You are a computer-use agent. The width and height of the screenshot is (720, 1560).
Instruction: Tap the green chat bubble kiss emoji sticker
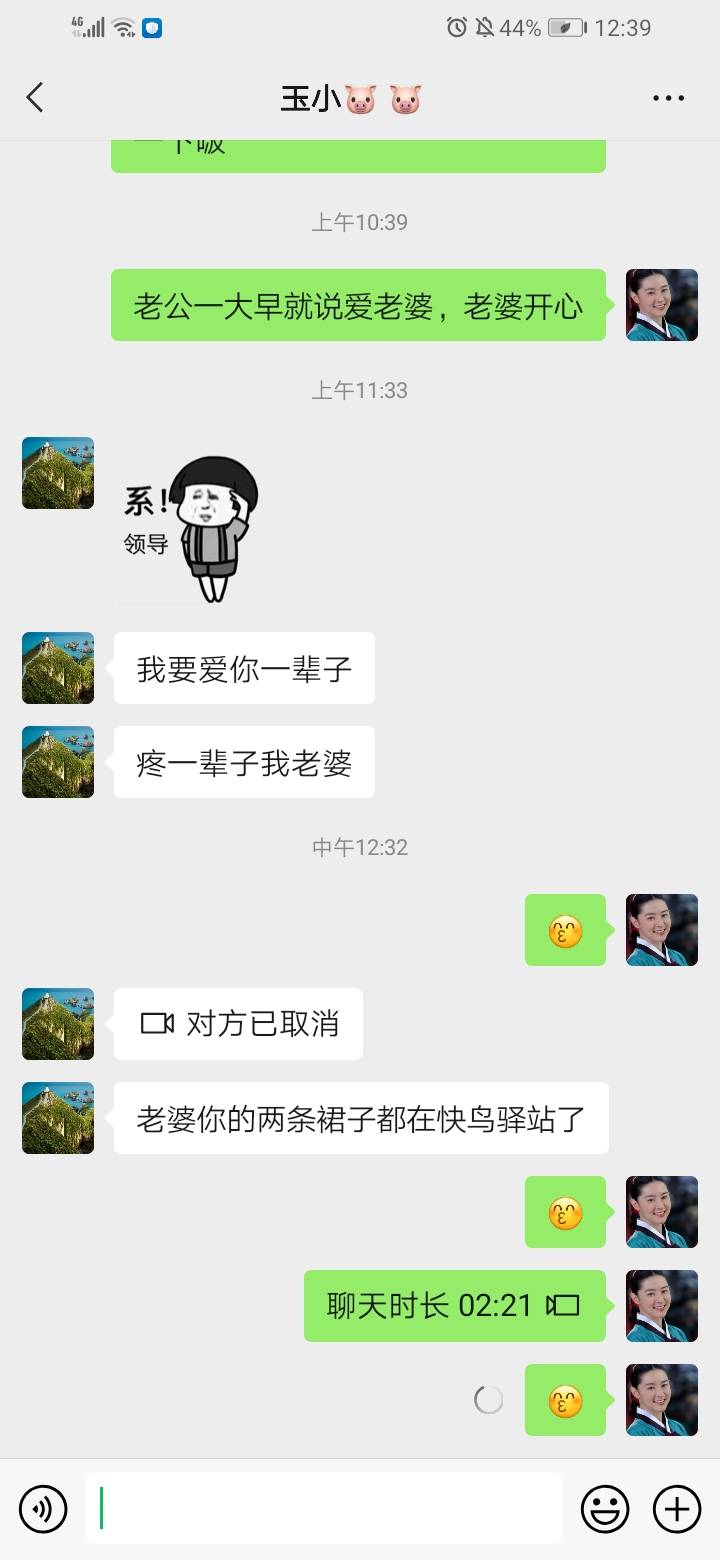(x=565, y=930)
